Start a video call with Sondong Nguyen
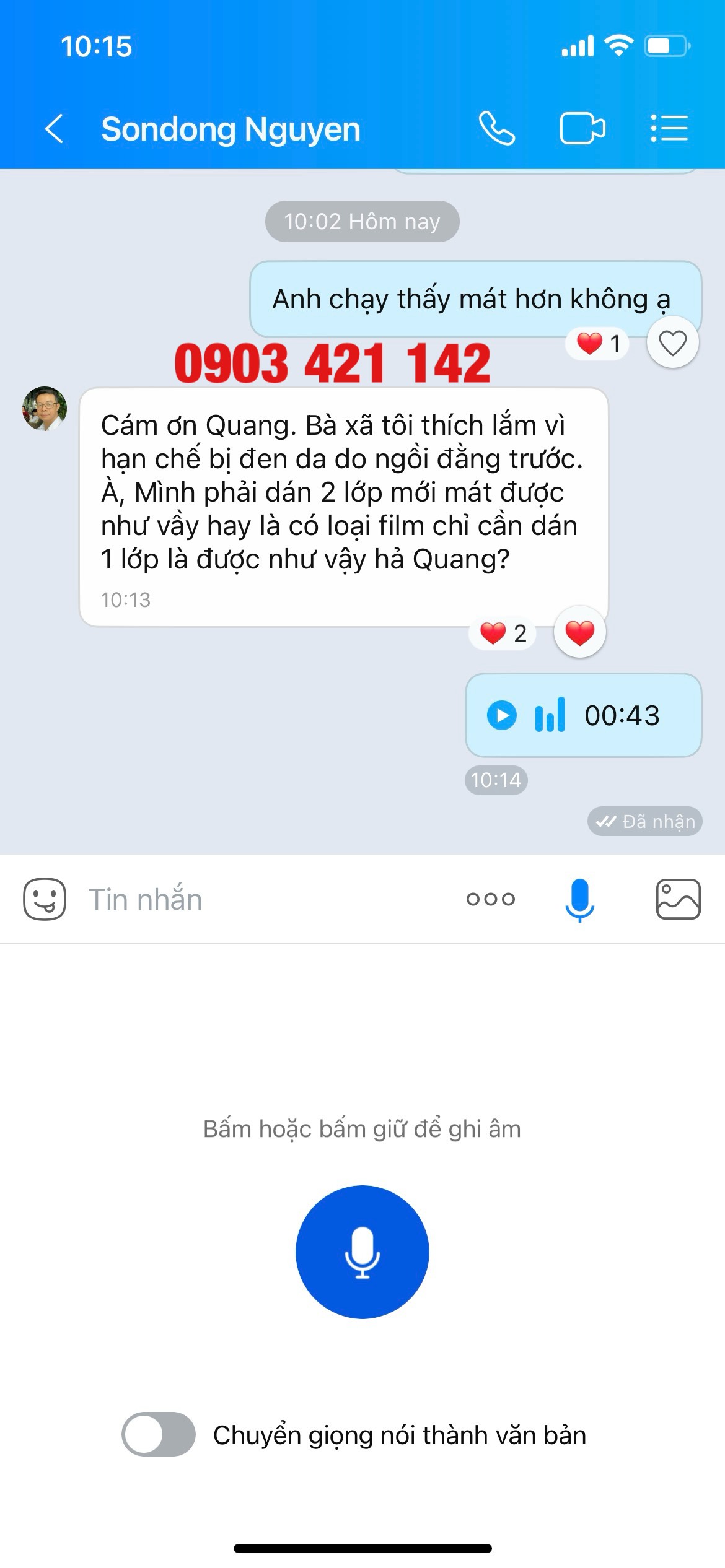 tap(582, 129)
